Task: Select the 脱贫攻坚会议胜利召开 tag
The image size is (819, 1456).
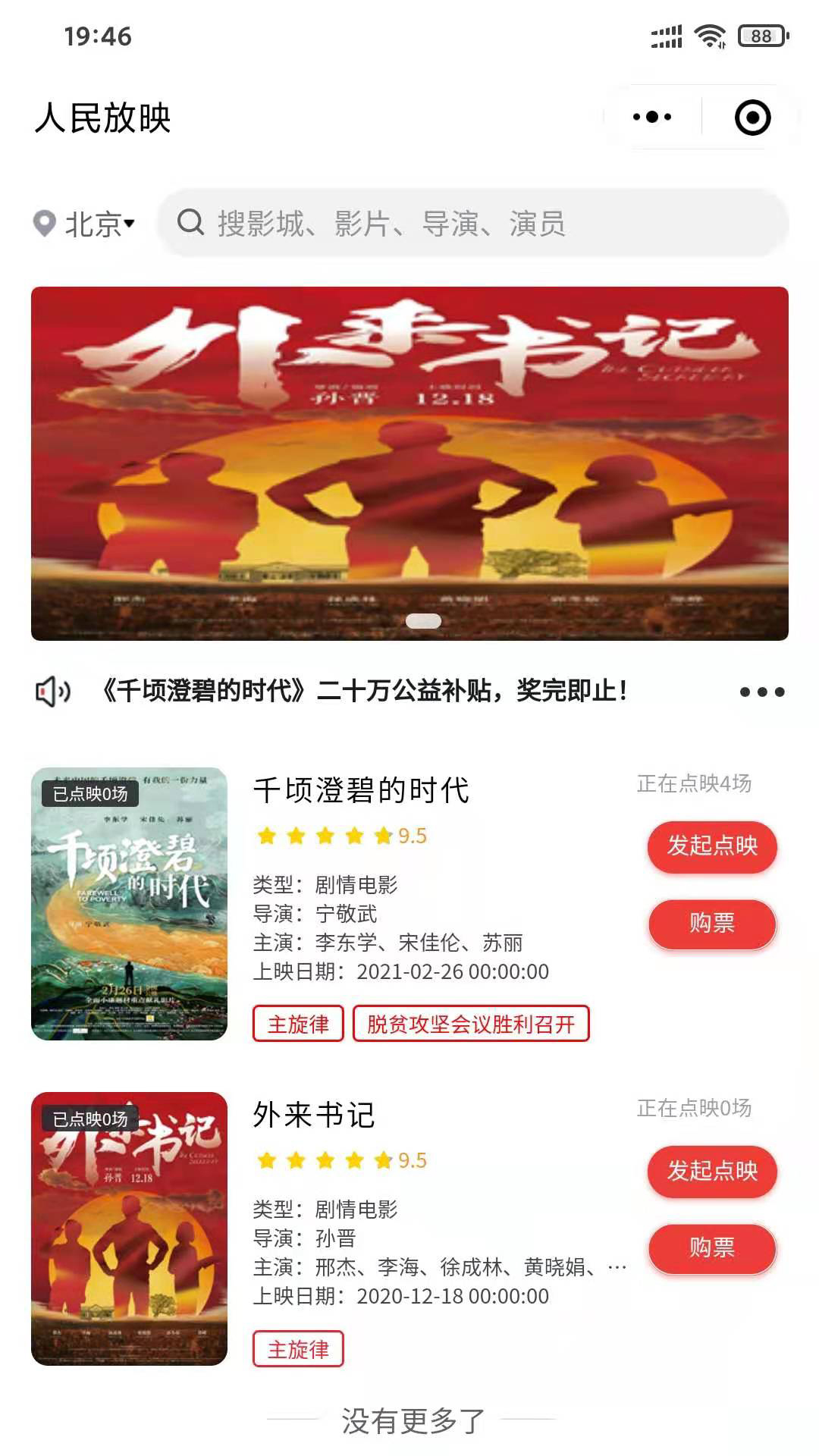Action: [471, 1024]
